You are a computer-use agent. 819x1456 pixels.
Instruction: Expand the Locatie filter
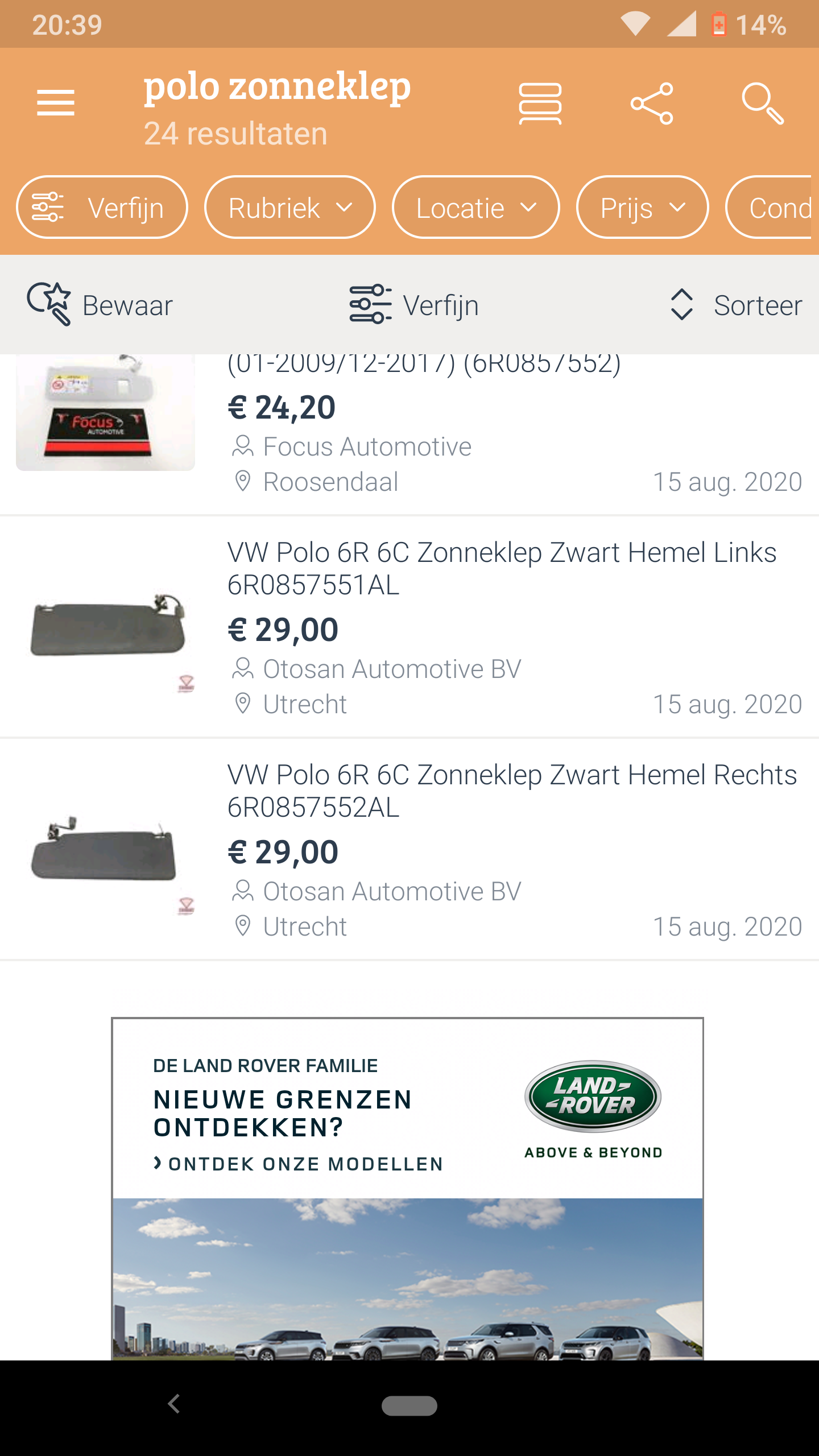[475, 208]
